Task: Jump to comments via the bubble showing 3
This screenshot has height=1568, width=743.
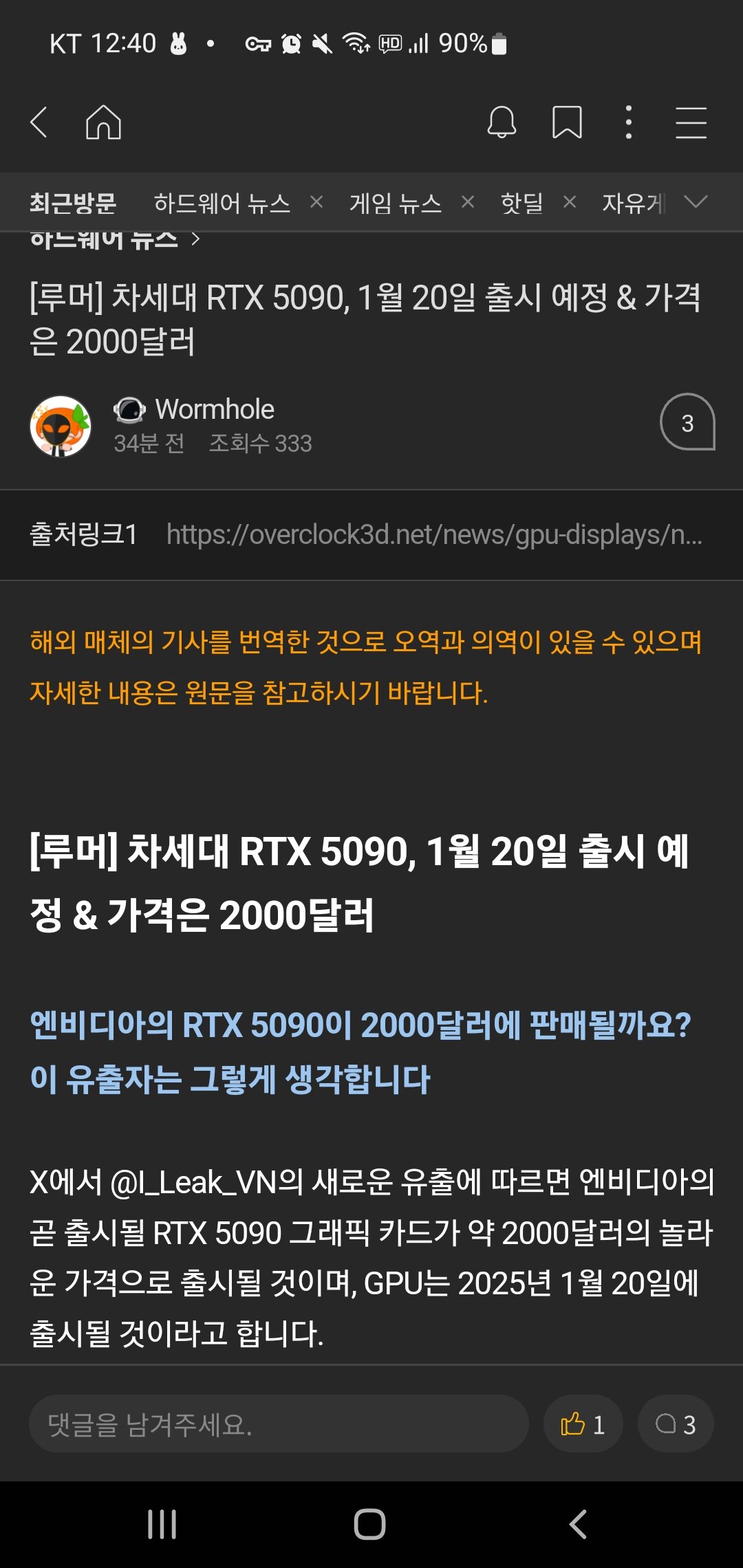Action: [x=687, y=422]
